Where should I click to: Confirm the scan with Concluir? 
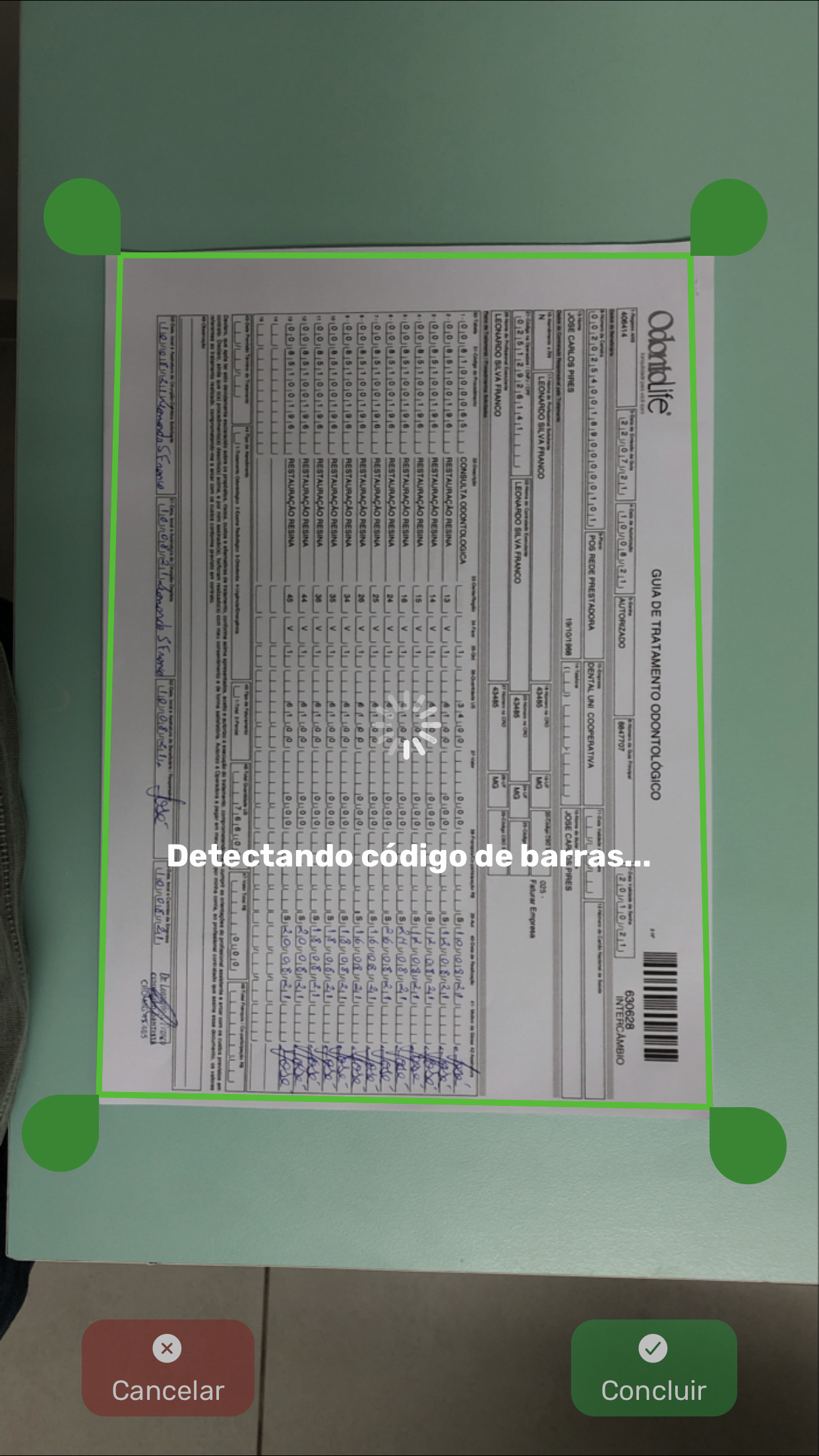653,1367
